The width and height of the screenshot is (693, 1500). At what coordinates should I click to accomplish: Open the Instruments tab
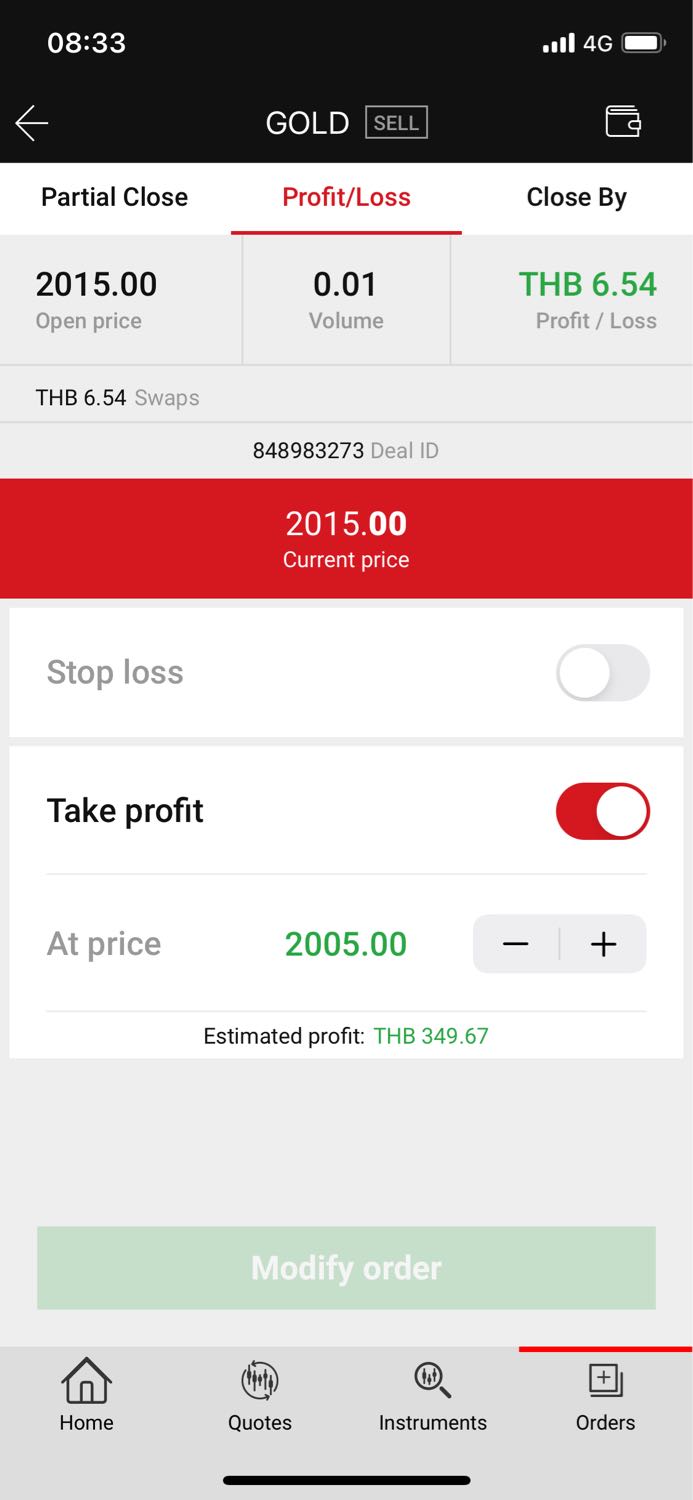[x=432, y=1396]
